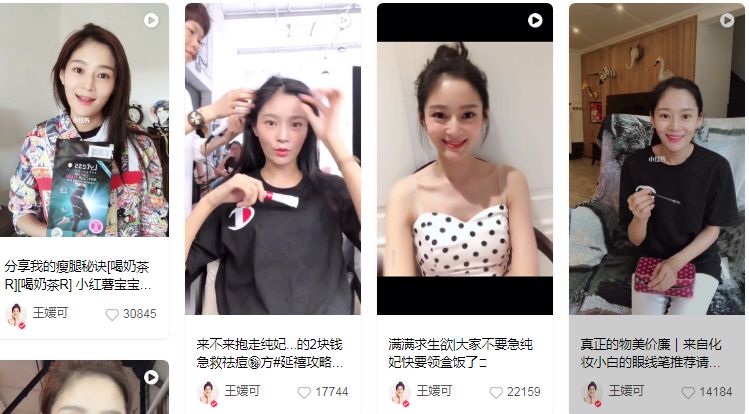
Task: Open author 王媛可 under the 14184 post
Action: tap(626, 392)
